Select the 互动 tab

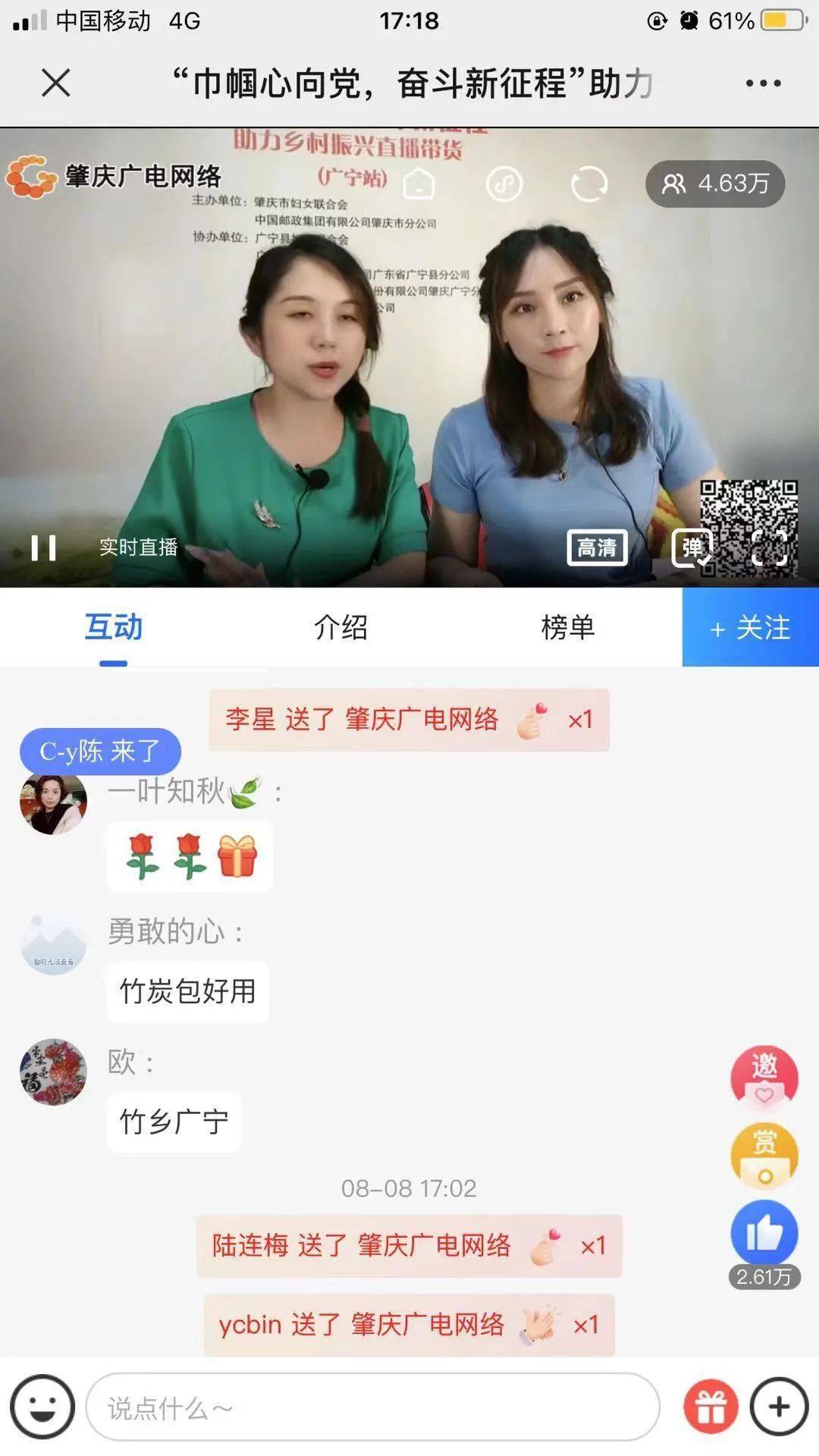tap(114, 627)
